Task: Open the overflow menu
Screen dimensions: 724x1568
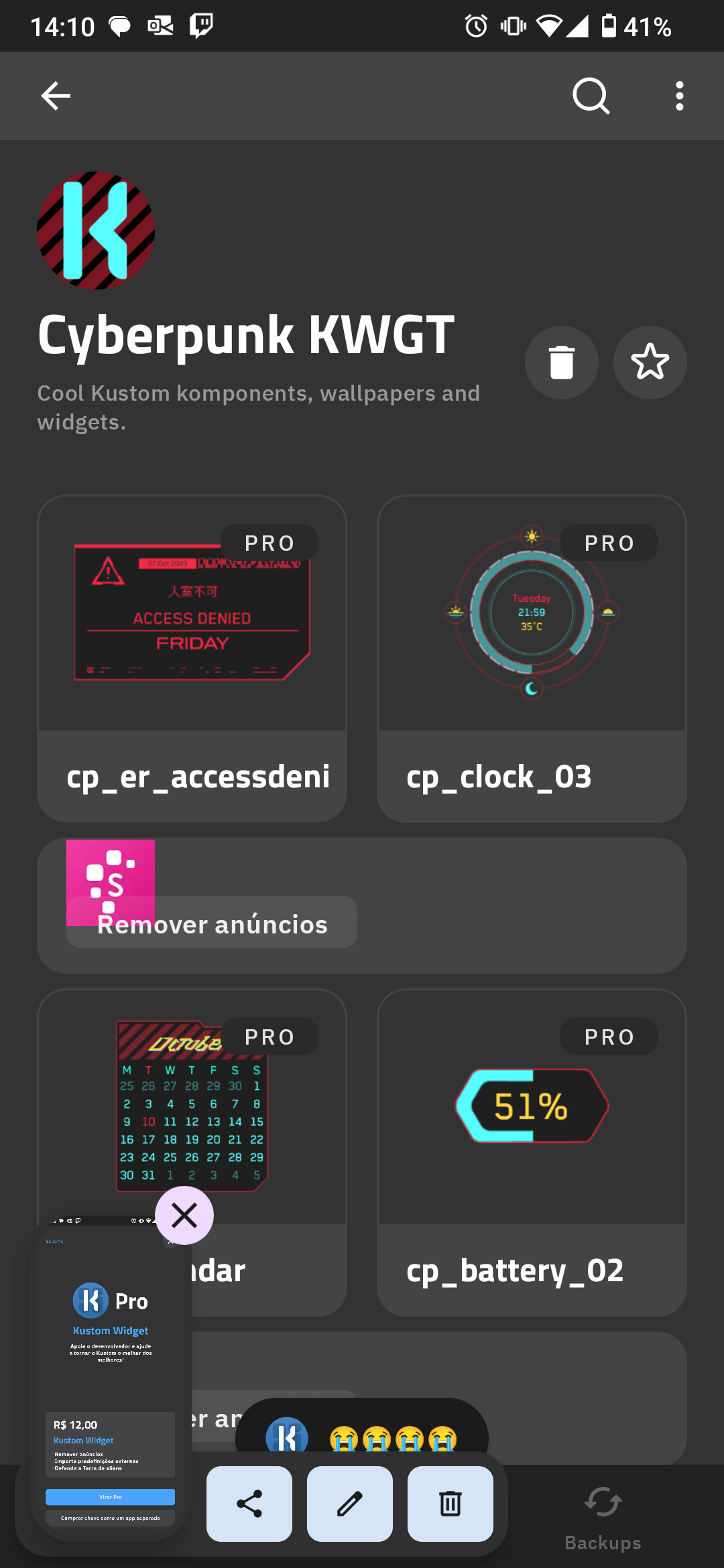Action: 679,96
